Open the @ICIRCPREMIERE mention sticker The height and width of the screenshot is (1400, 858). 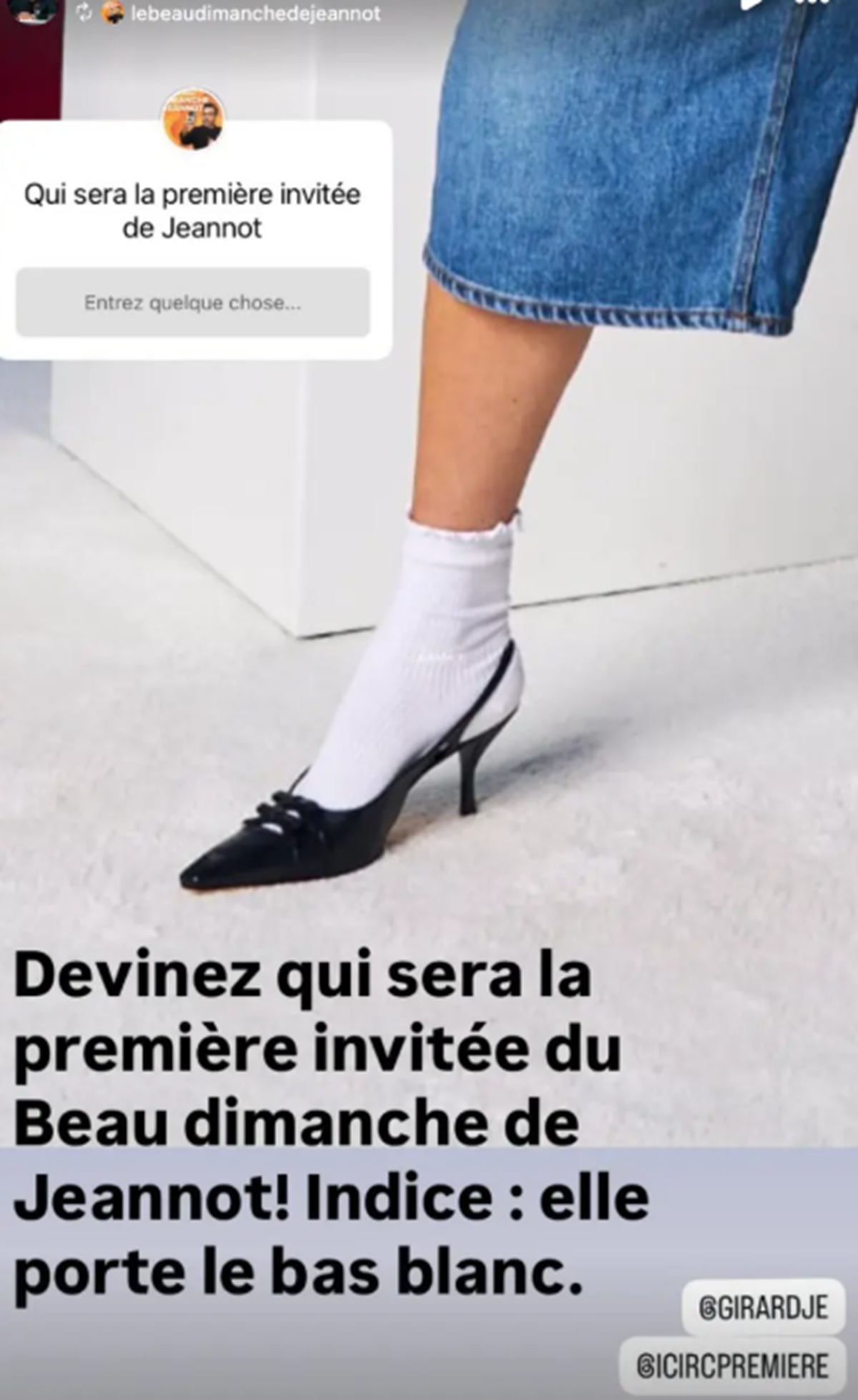(732, 1366)
